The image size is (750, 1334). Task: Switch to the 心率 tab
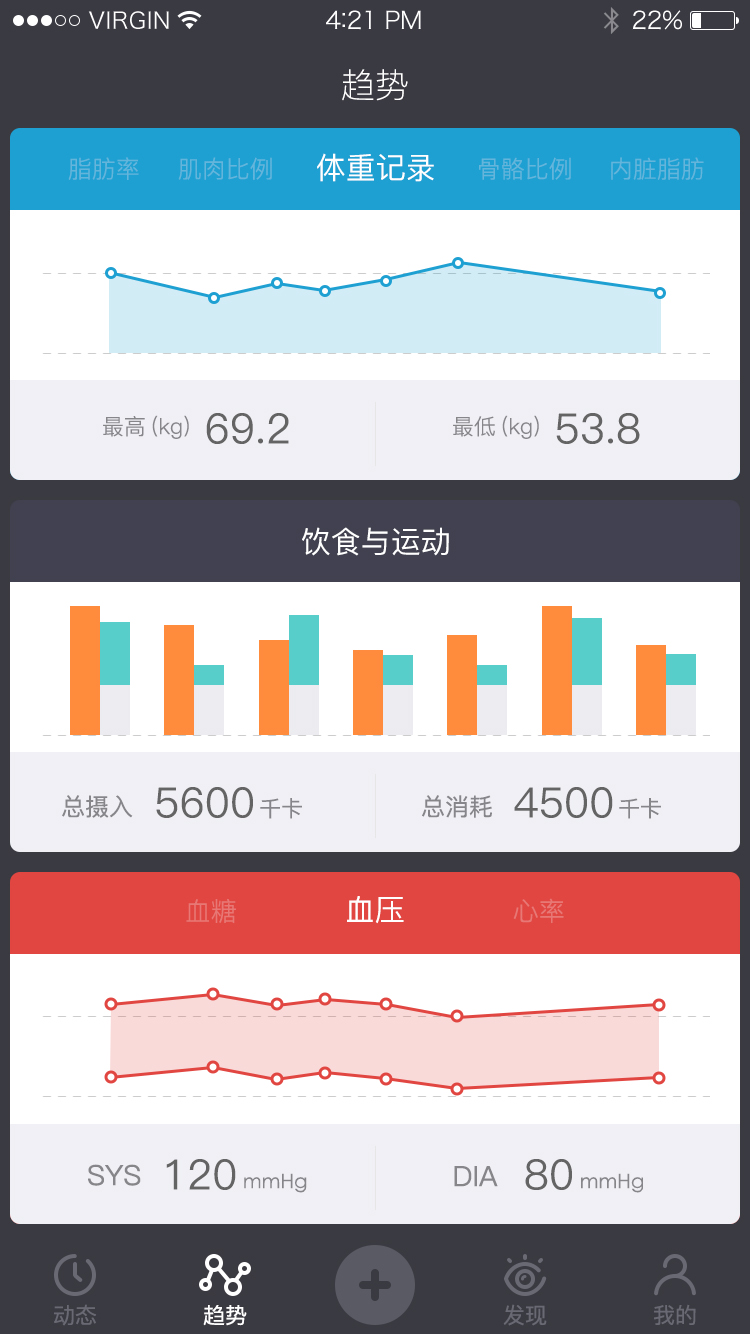(x=539, y=911)
